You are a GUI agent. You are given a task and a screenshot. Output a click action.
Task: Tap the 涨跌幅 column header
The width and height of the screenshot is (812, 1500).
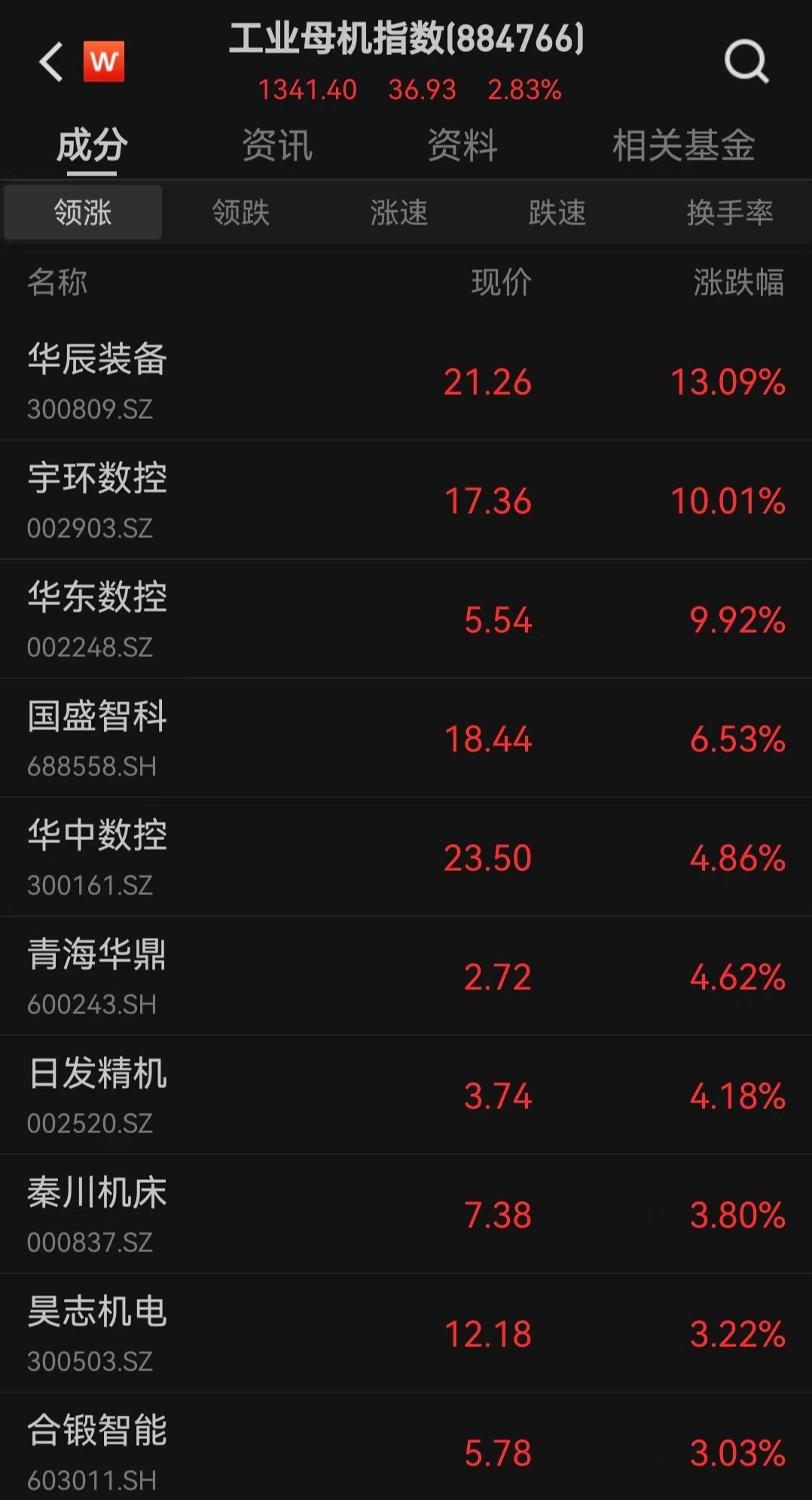pyautogui.click(x=739, y=283)
